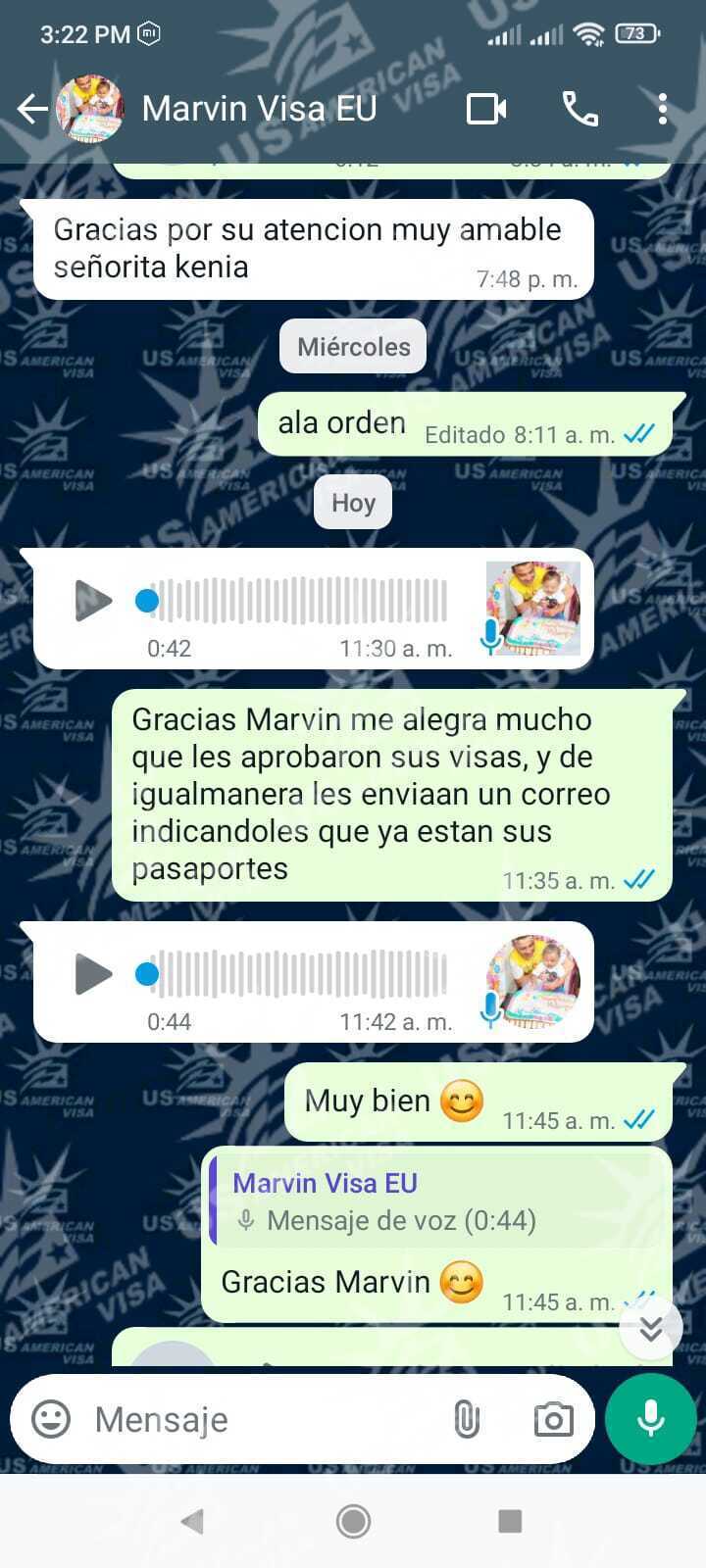Open the chat overflow menu

pyautogui.click(x=663, y=109)
